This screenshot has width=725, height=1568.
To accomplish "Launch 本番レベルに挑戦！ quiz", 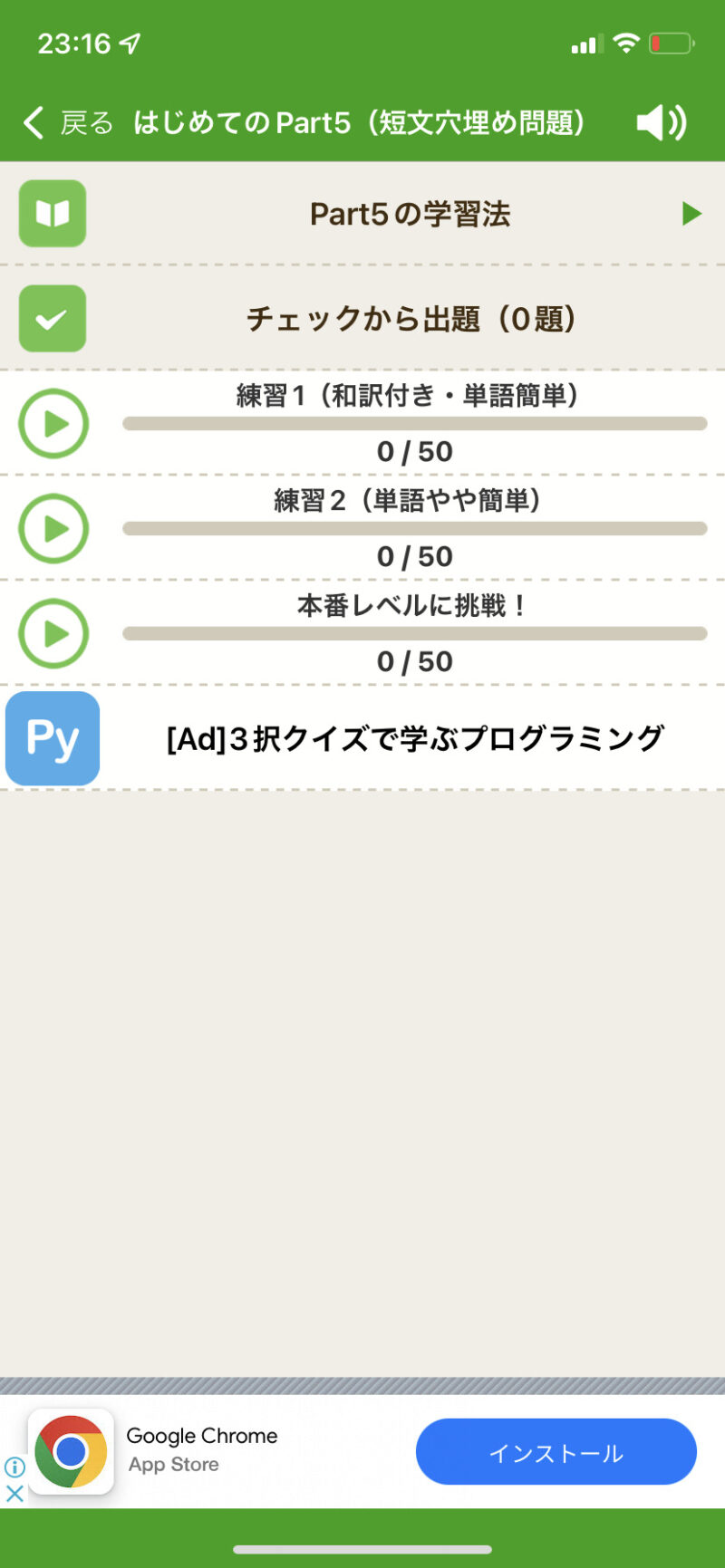I will [54, 633].
